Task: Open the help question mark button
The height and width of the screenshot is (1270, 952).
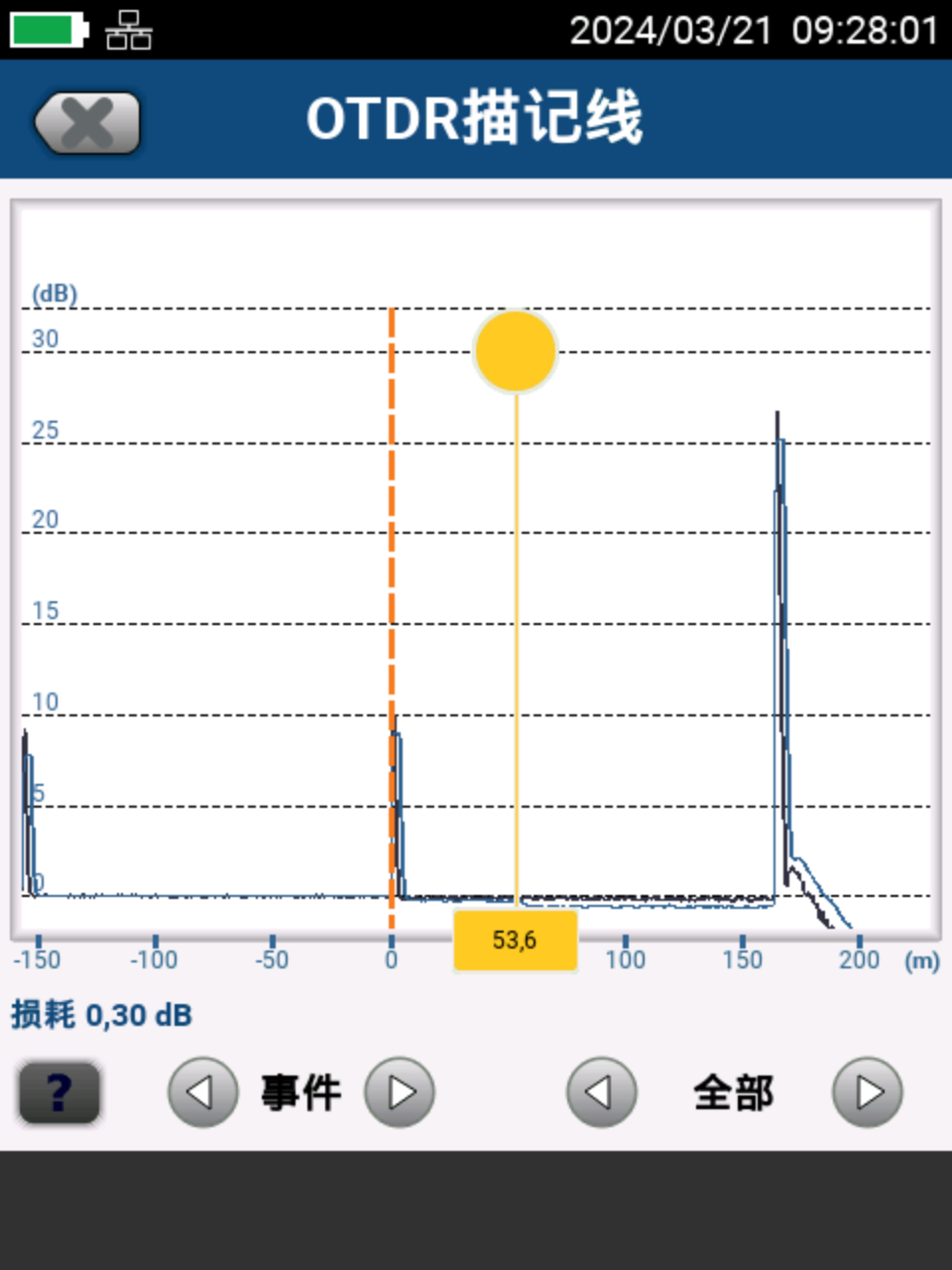Action: point(59,1092)
